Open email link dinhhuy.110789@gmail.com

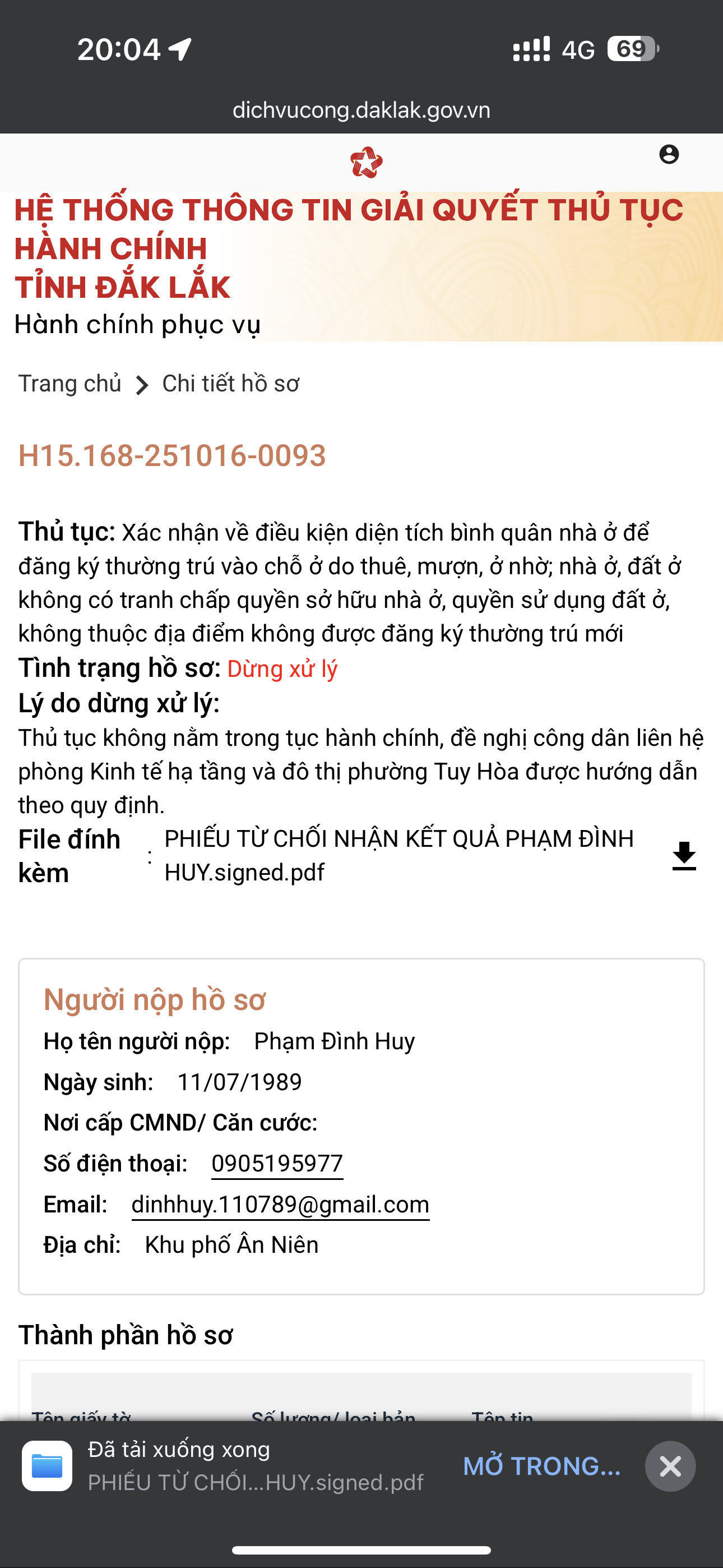coord(280,1204)
